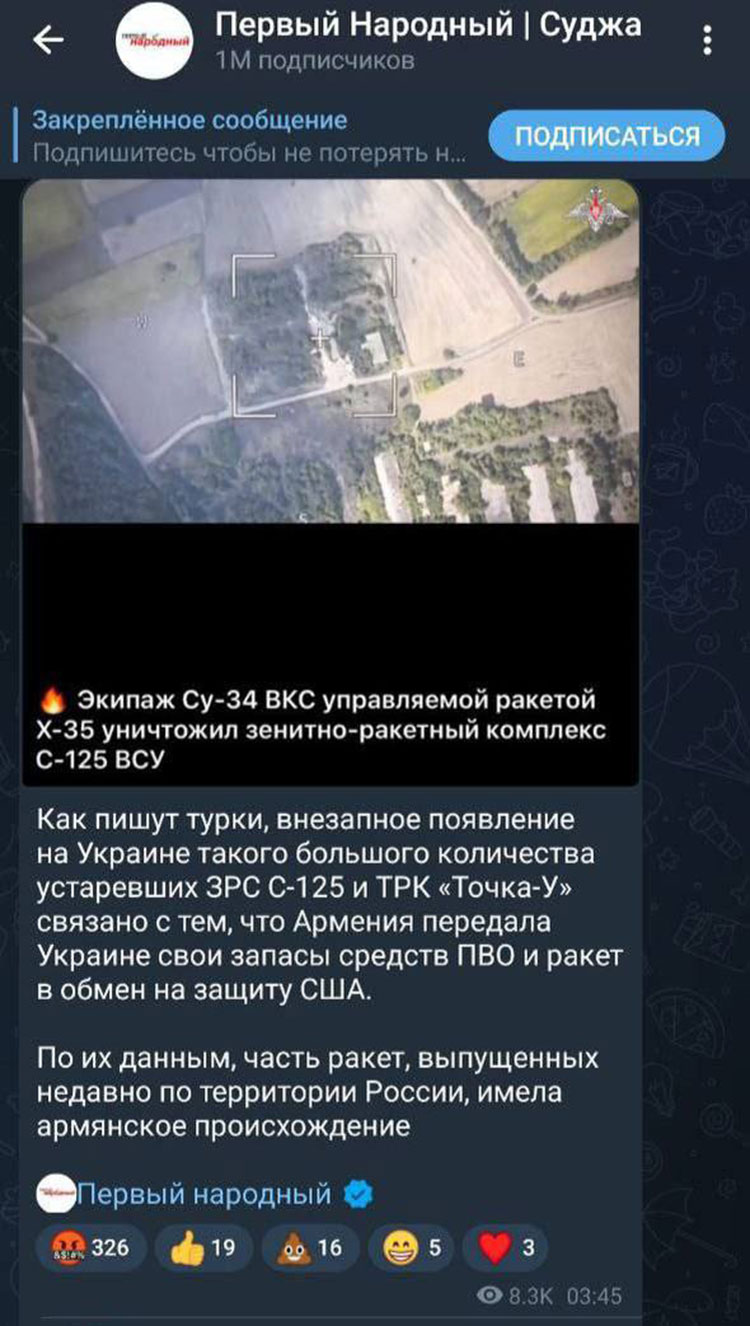This screenshot has width=750, height=1326.
Task: Open the Первый народный link under the post
Action: click(205, 1193)
